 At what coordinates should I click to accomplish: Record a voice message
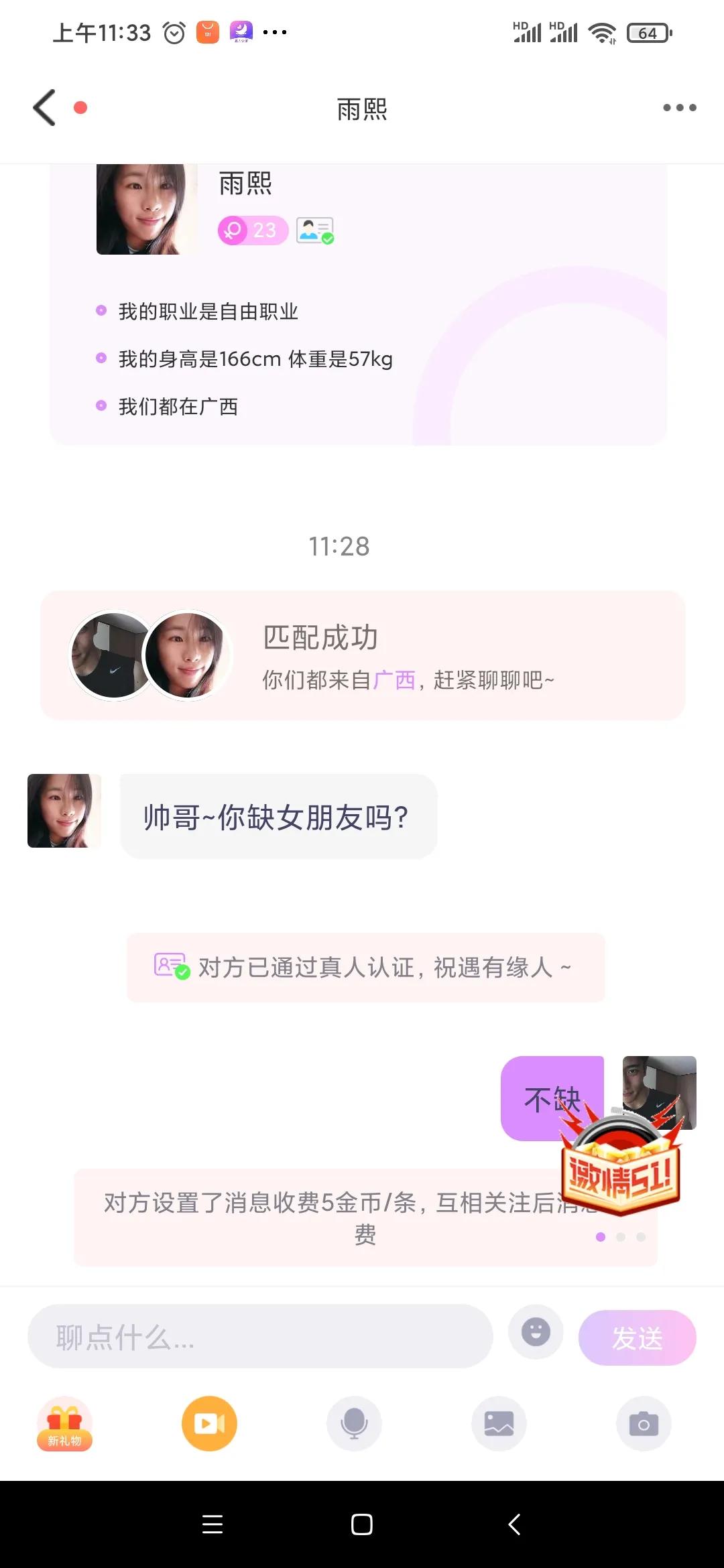point(354,1424)
